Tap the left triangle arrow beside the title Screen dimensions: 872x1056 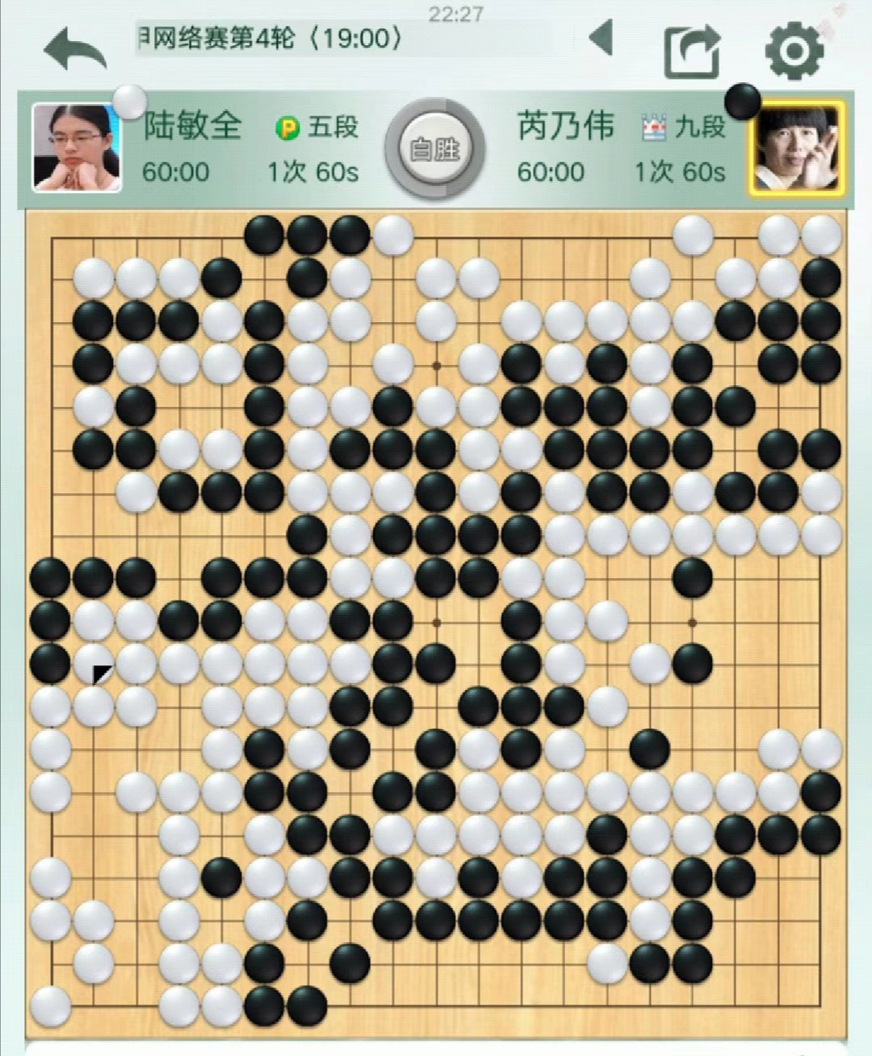click(600, 38)
